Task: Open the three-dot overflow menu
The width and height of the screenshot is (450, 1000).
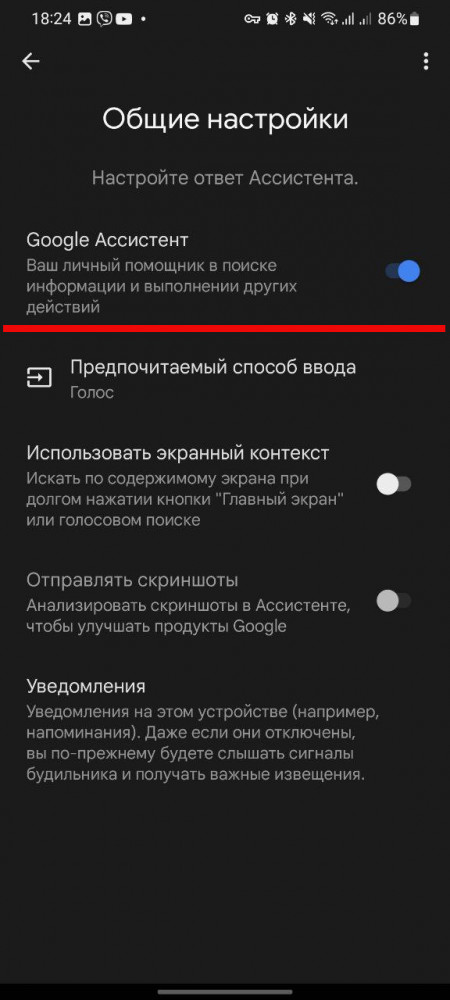Action: pos(426,61)
